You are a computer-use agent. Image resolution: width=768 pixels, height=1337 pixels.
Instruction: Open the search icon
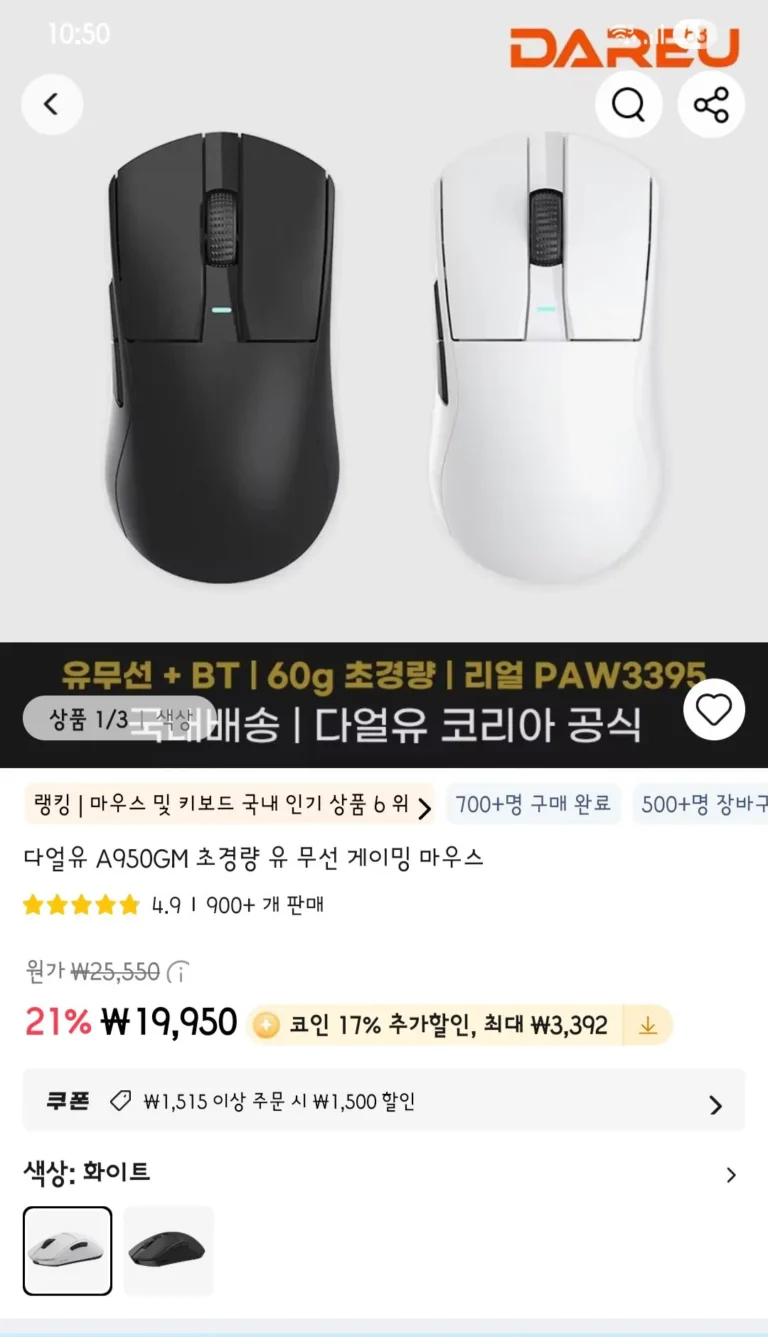[x=628, y=104]
